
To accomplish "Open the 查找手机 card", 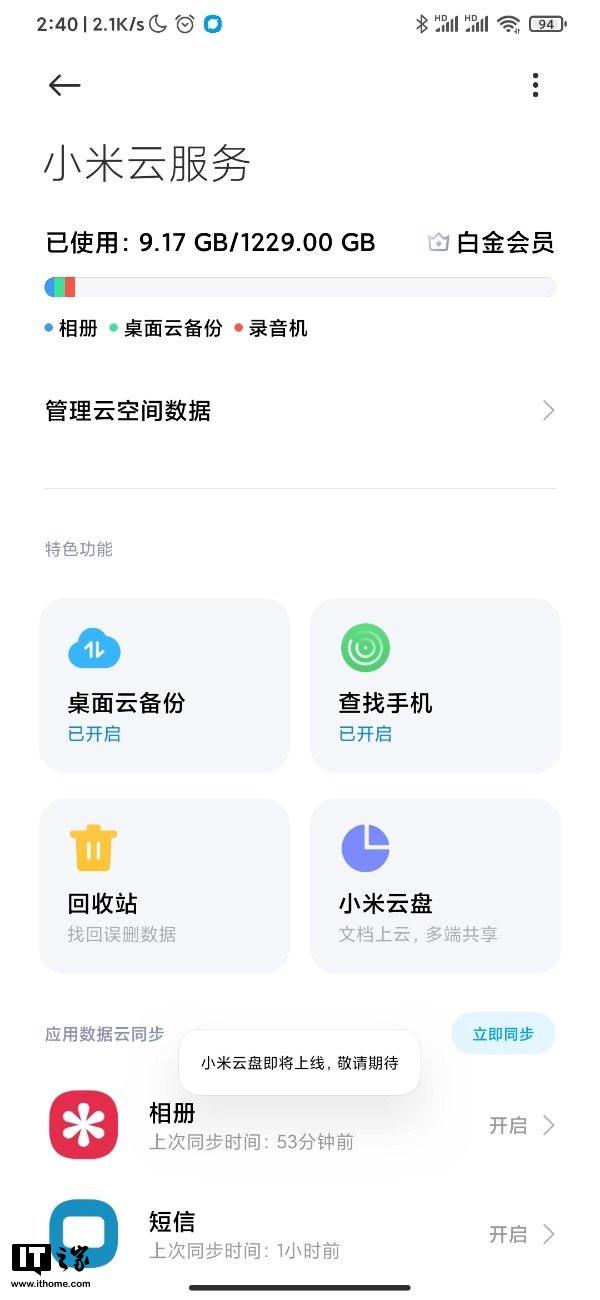I will click(435, 685).
